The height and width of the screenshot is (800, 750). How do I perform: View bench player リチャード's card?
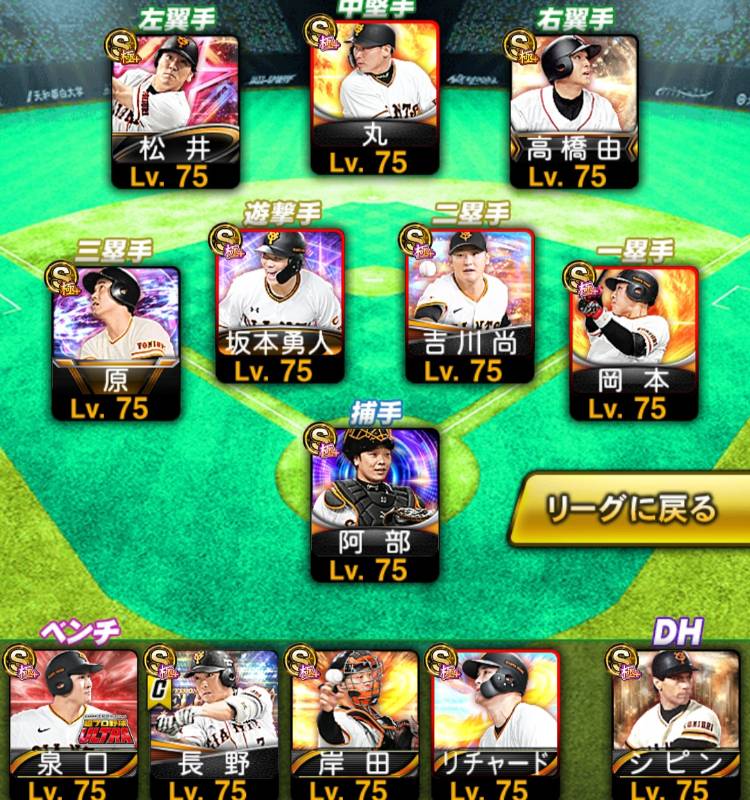pyautogui.click(x=494, y=722)
